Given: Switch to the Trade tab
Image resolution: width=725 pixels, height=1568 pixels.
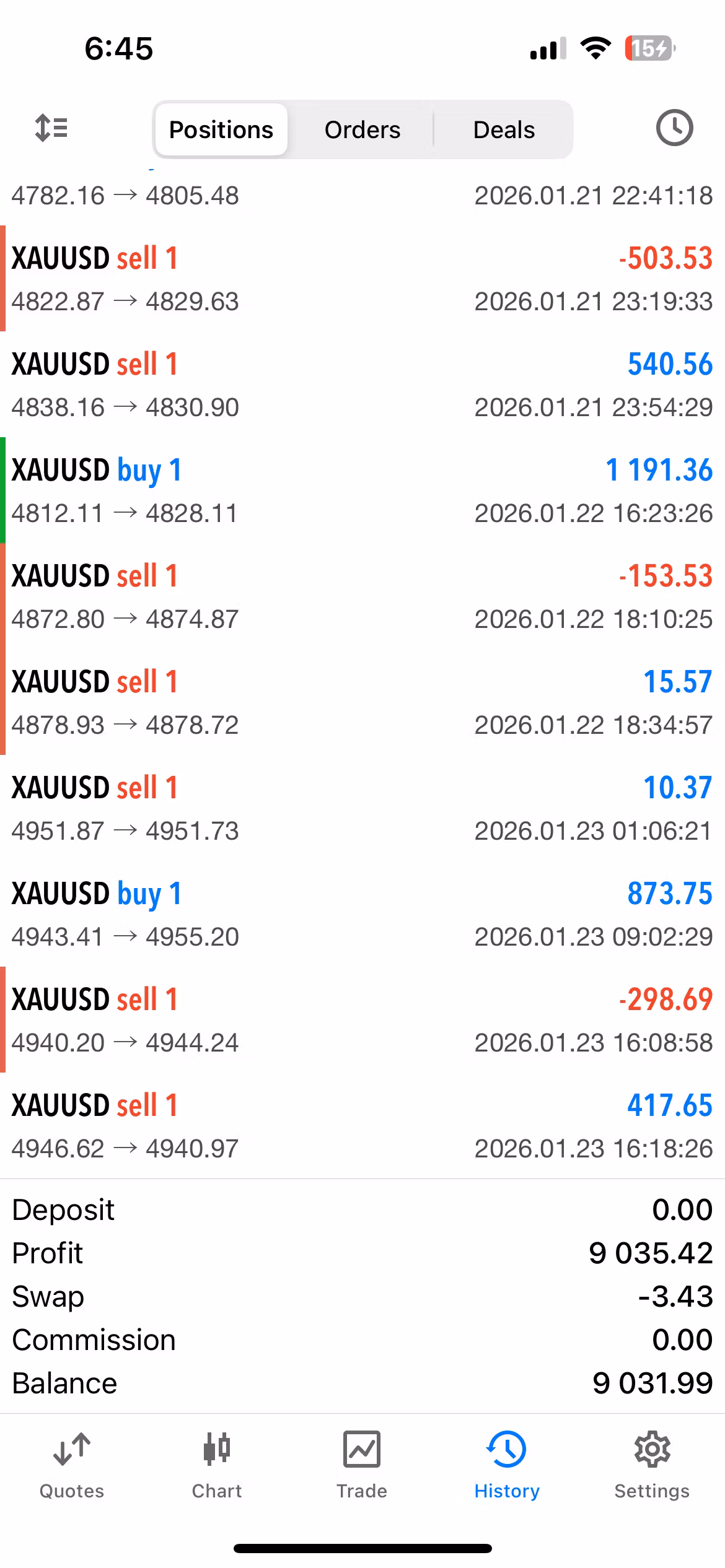Looking at the screenshot, I should pyautogui.click(x=362, y=1465).
